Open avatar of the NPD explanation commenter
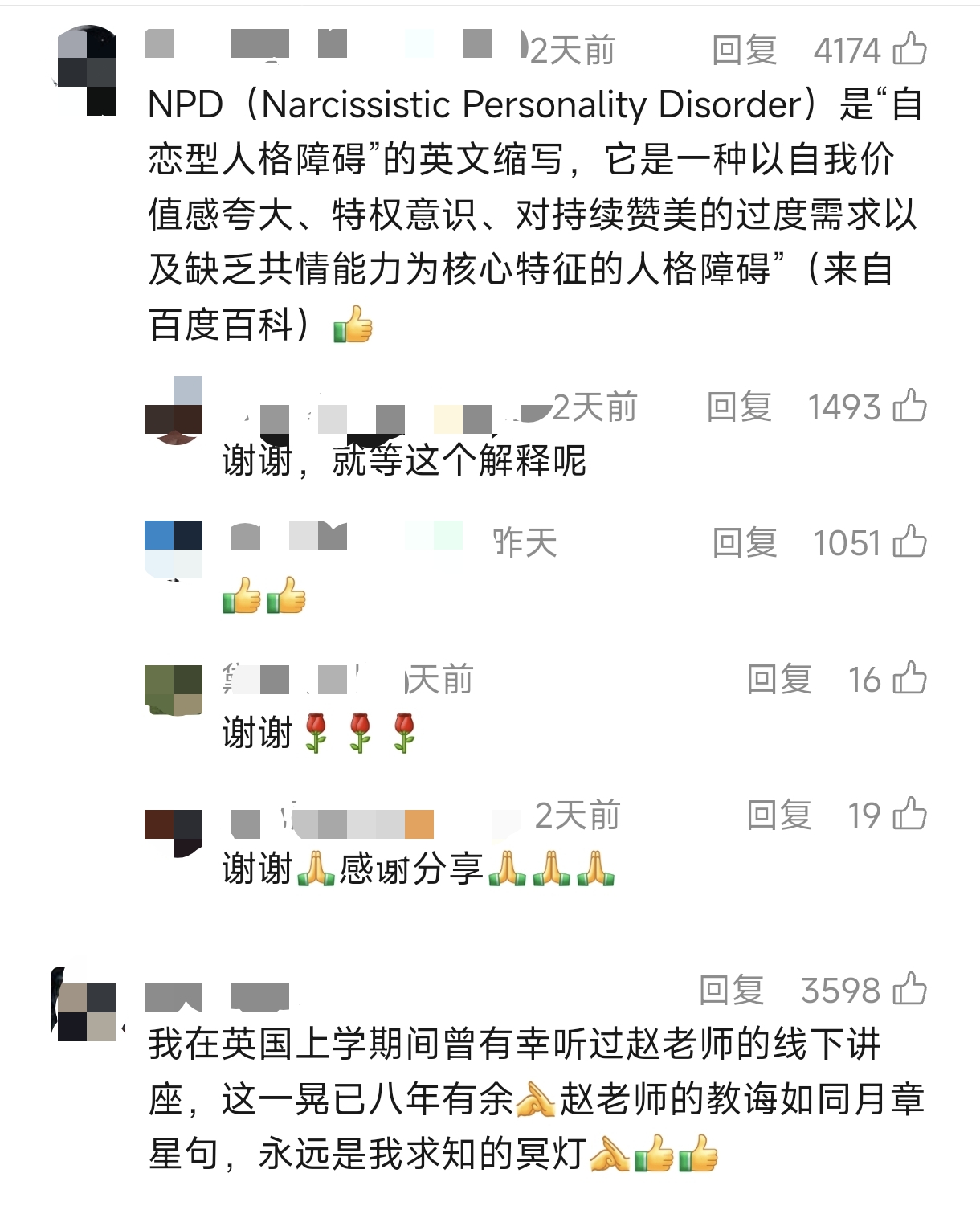 87,71
